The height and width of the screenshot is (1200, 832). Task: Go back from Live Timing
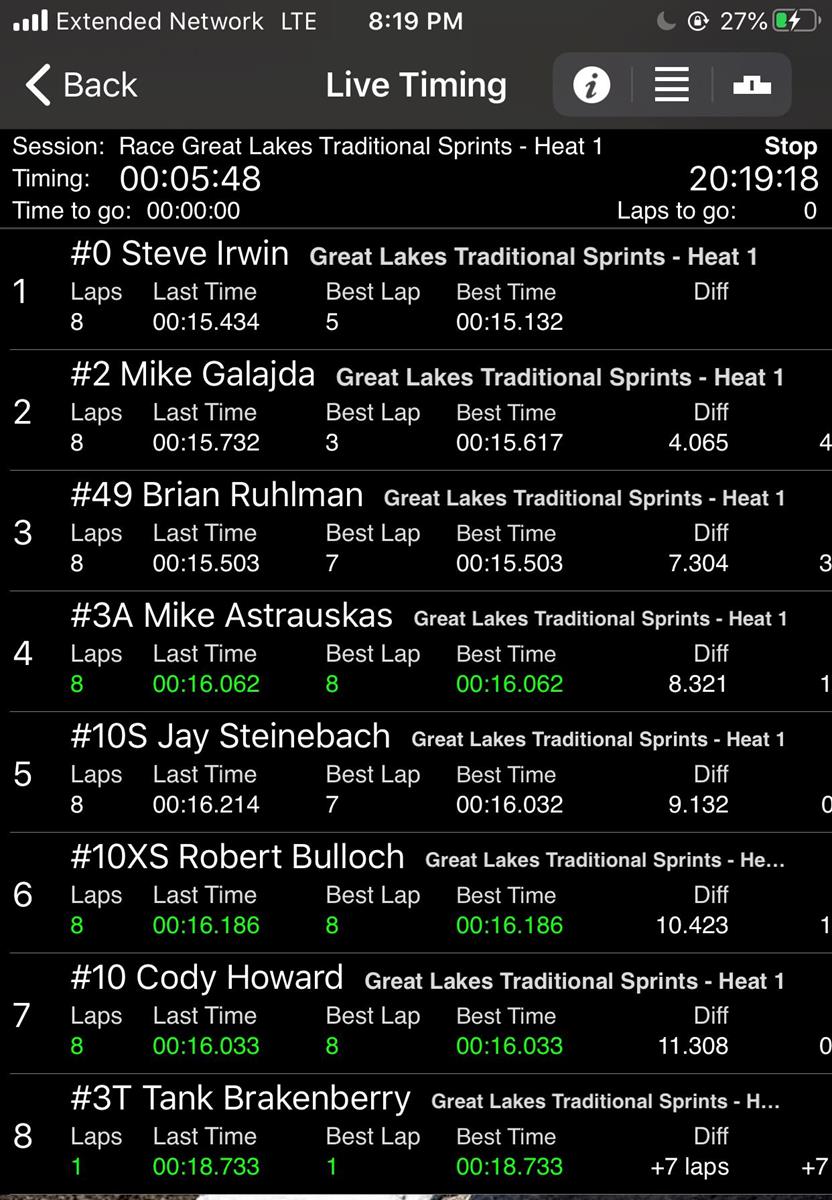point(82,86)
